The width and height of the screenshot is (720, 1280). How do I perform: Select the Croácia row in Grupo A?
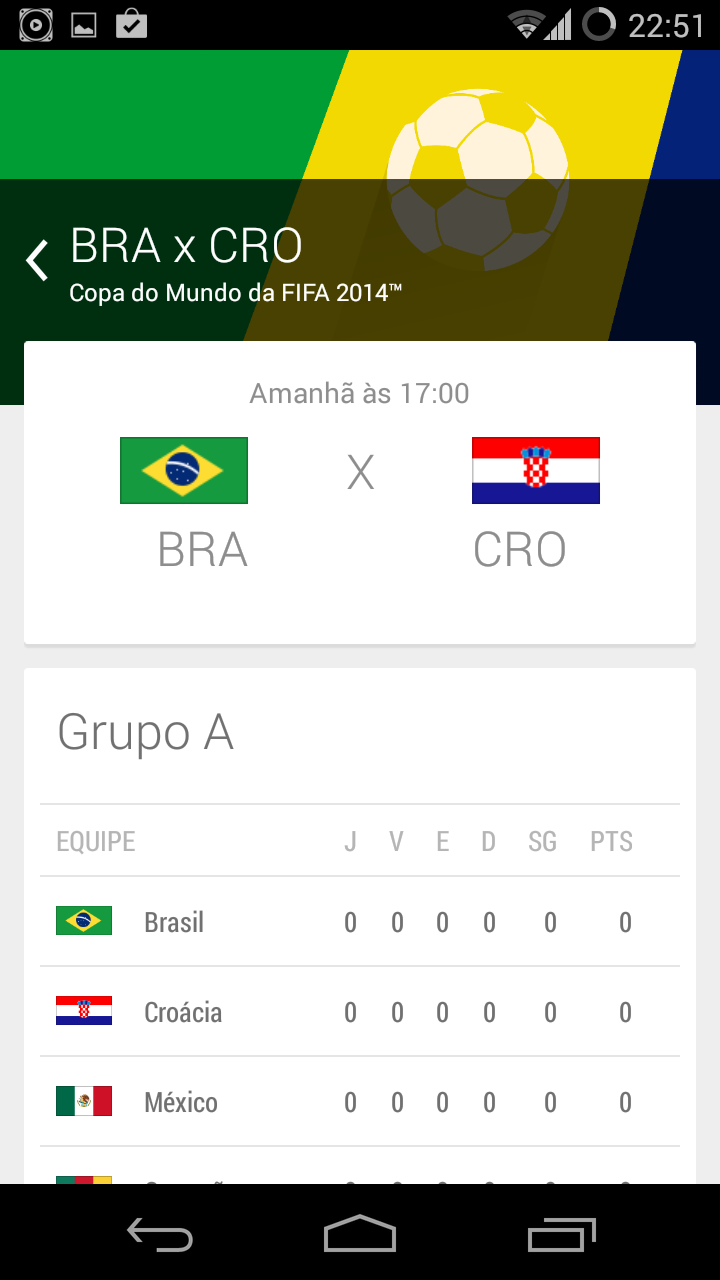click(360, 1011)
